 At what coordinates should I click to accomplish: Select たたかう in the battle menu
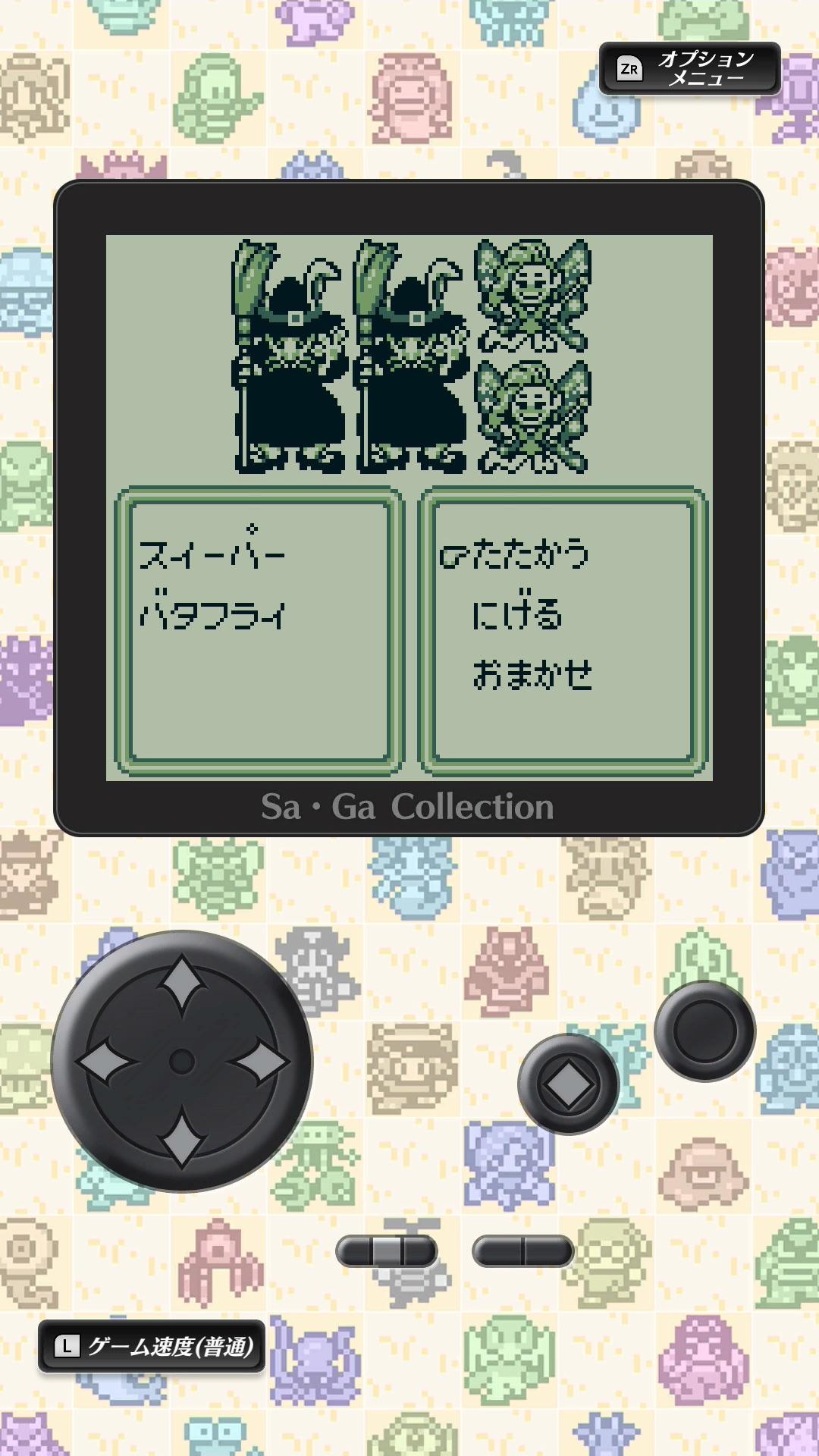(x=529, y=554)
